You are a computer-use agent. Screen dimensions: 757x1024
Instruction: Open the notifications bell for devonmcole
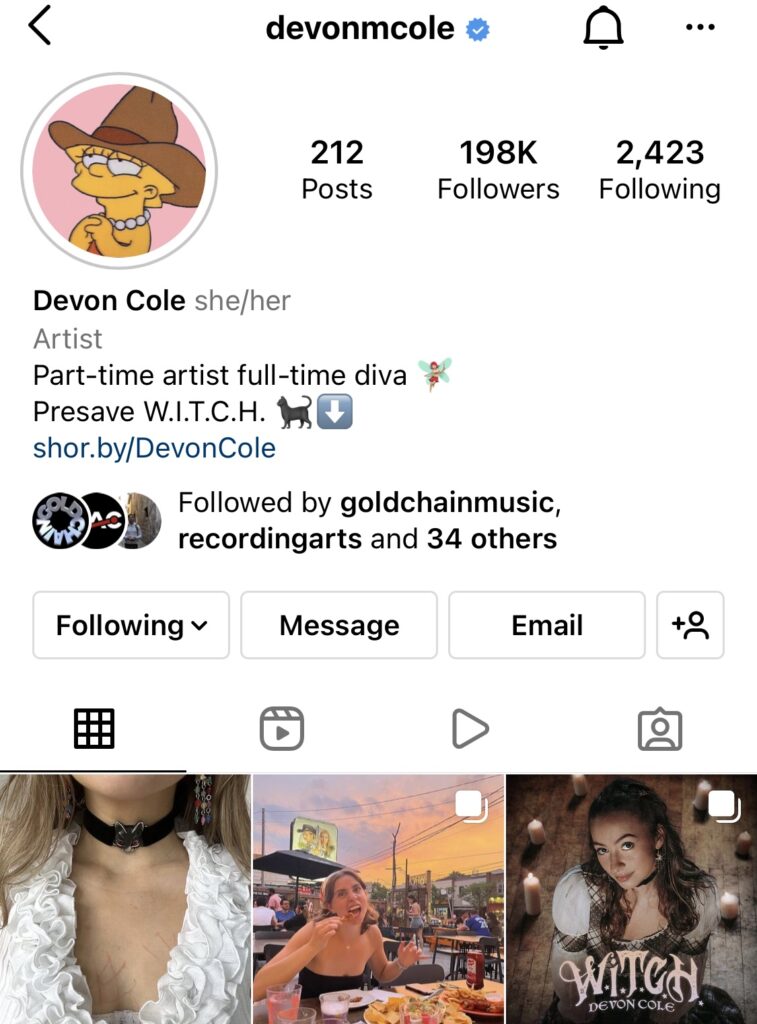click(x=603, y=28)
